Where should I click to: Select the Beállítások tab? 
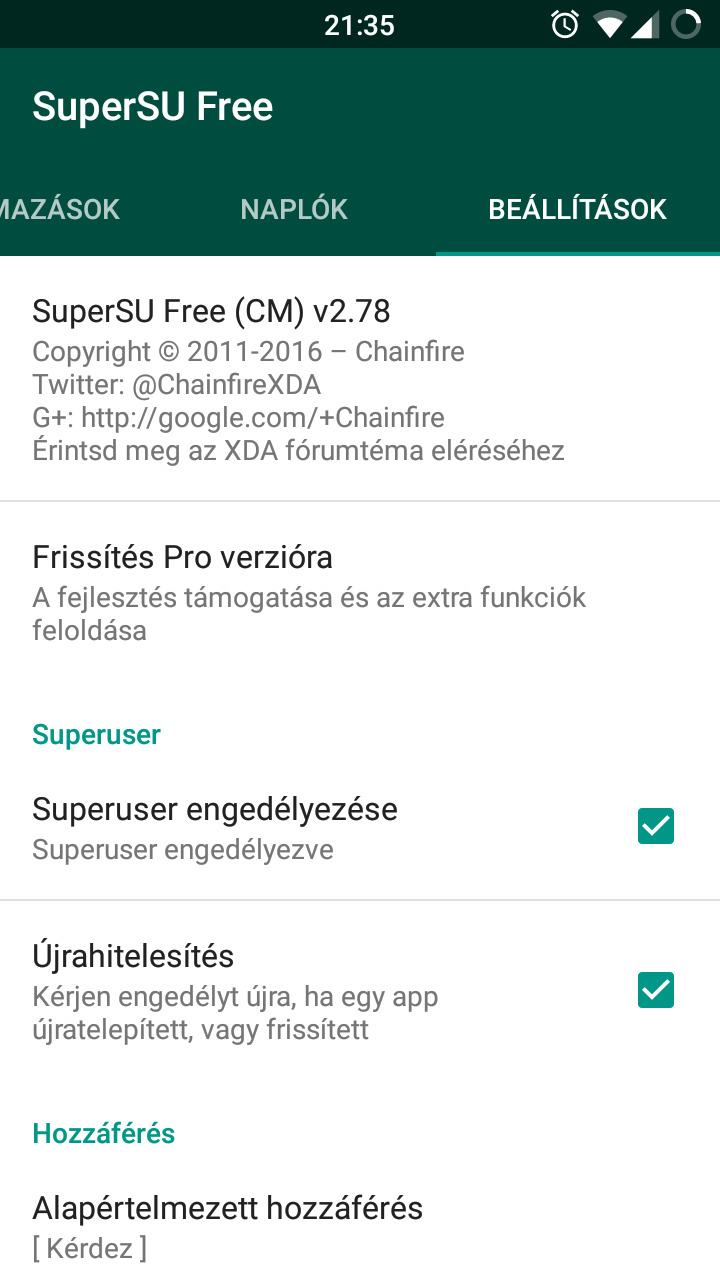[577, 209]
